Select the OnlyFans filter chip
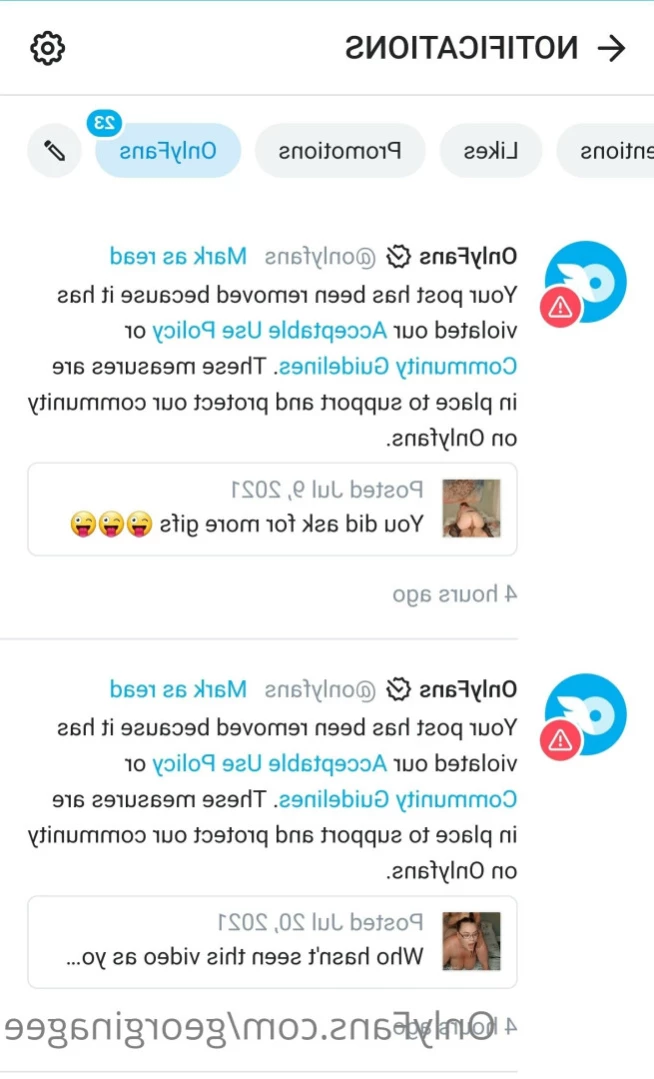Viewport: 654px width, 1079px height. [x=167, y=151]
